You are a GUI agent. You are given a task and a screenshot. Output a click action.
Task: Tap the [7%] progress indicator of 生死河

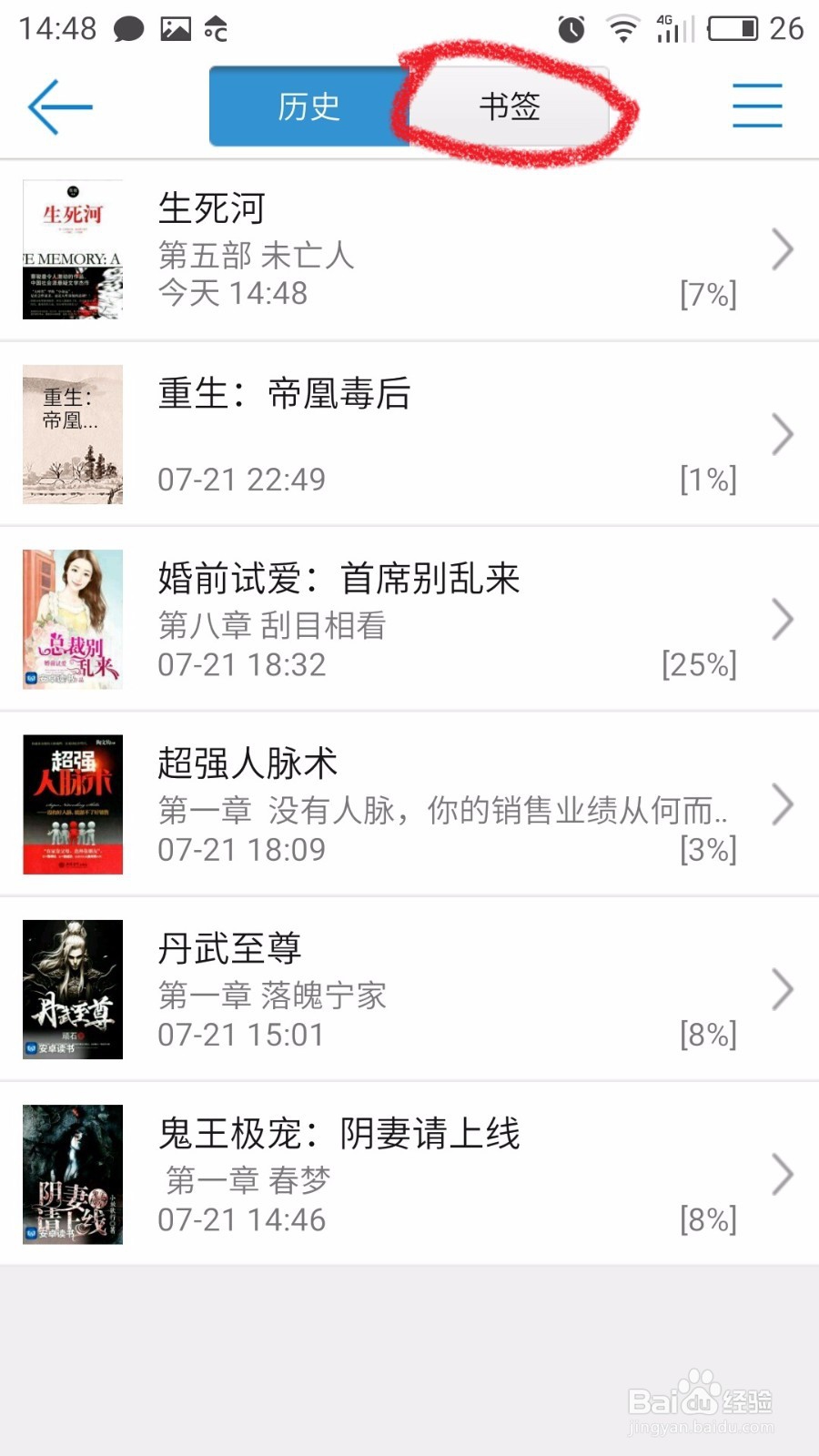[x=706, y=293]
